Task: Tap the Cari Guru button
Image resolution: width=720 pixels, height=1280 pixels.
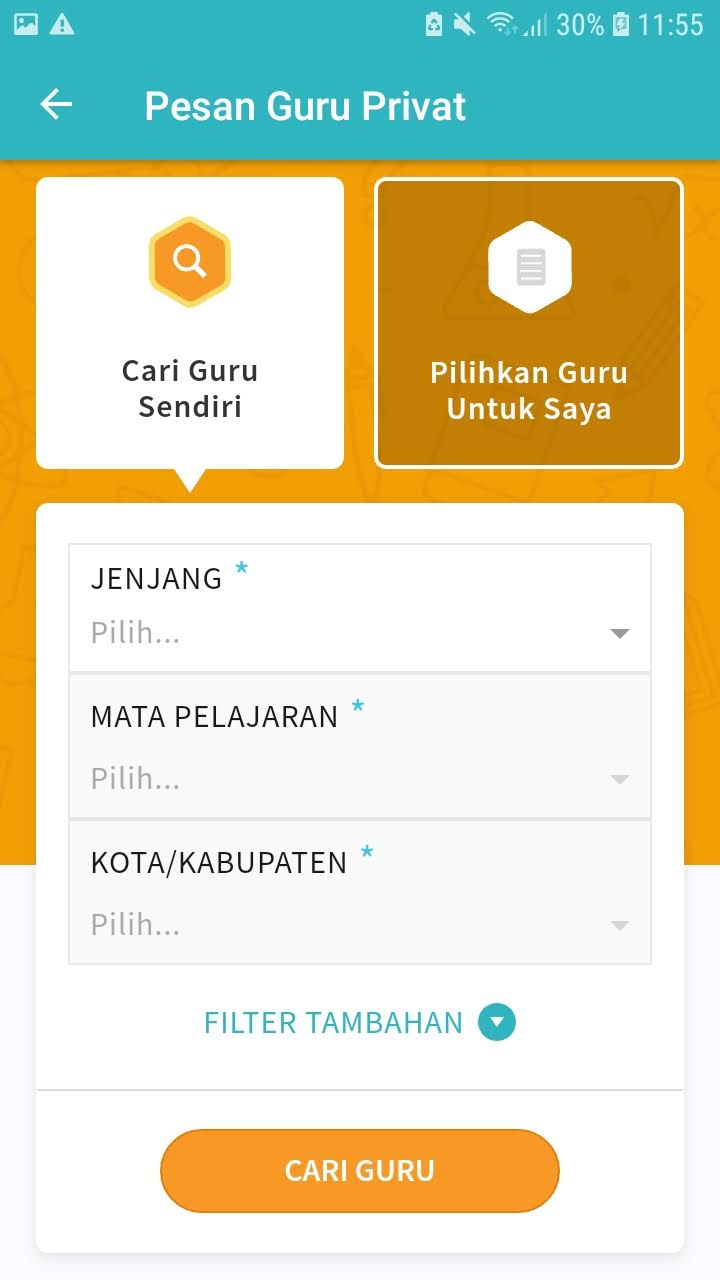Action: tap(360, 1171)
